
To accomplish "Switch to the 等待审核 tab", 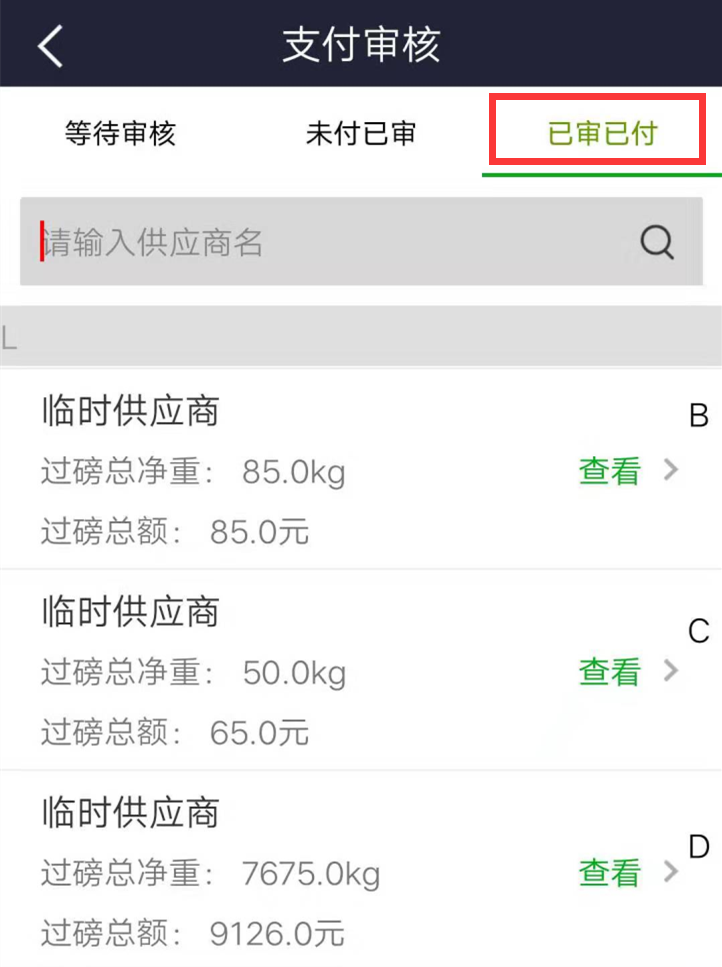I will [x=120, y=134].
